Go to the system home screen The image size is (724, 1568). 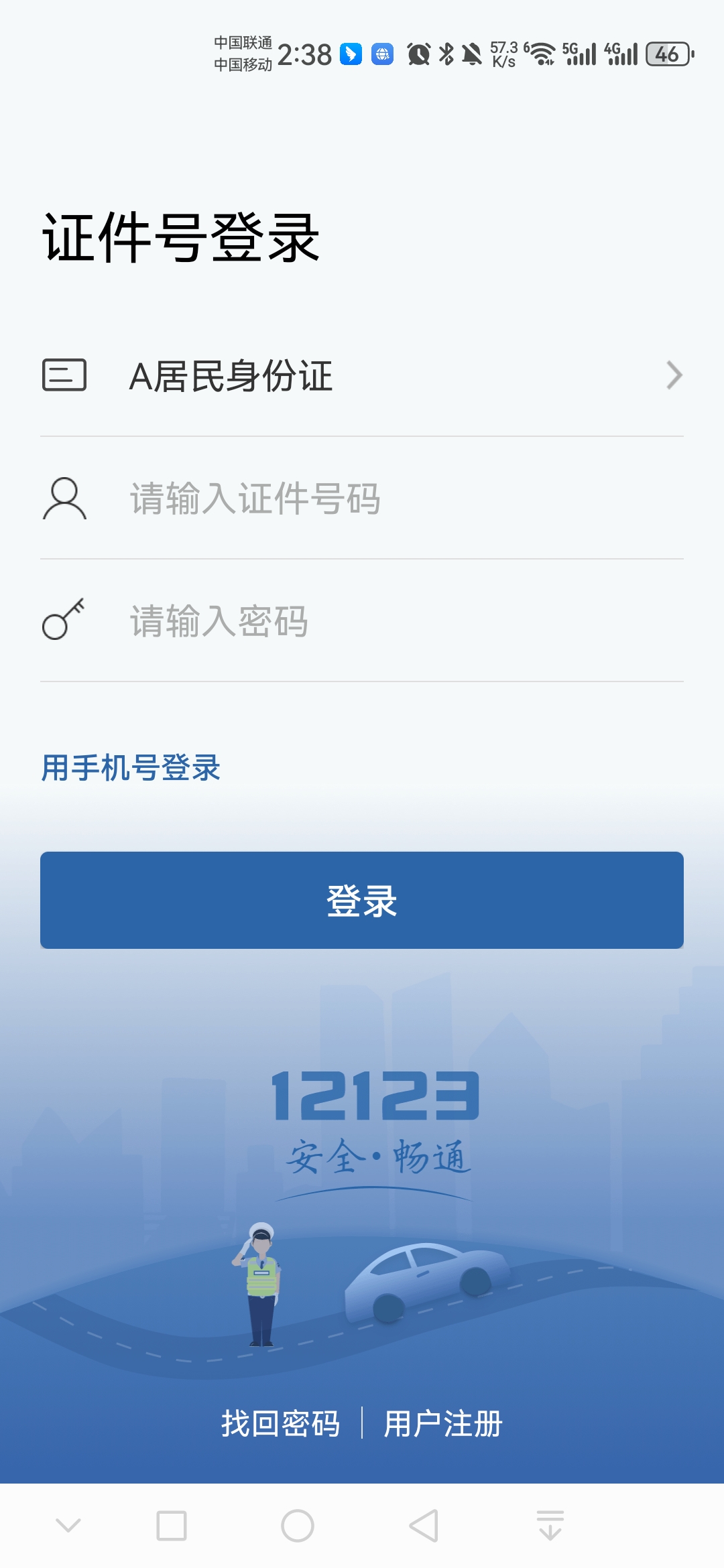[298, 1526]
